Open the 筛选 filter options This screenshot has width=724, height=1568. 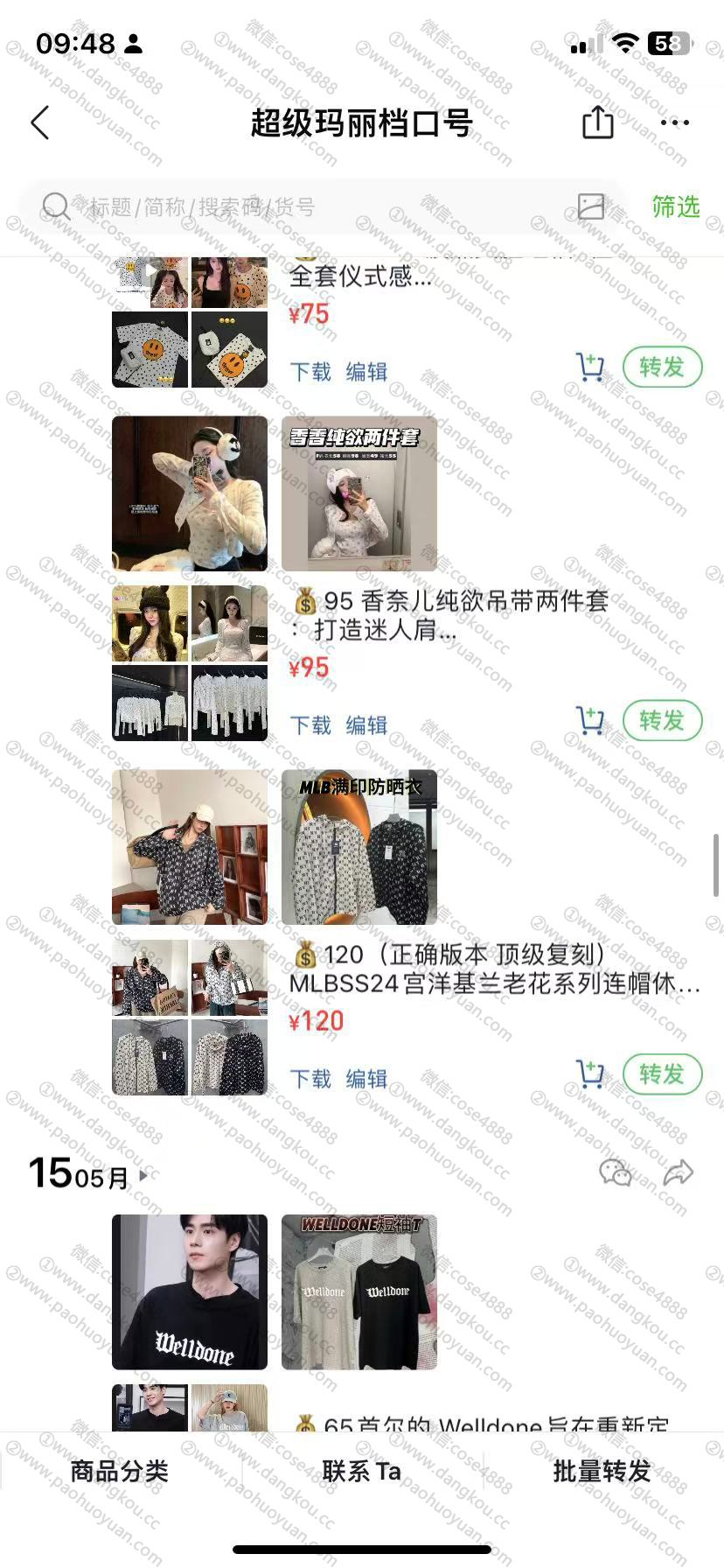point(675,206)
